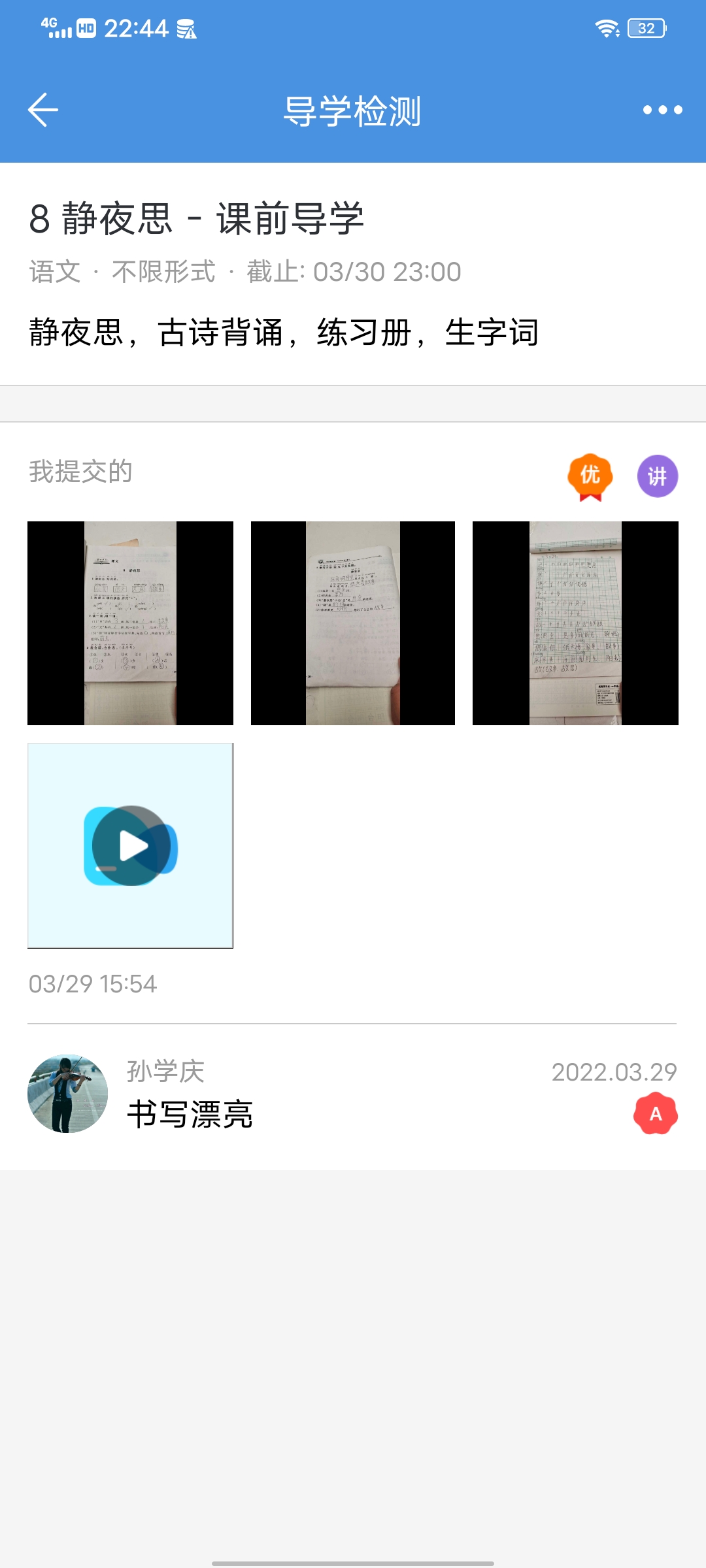Tap the red A grade badge
This screenshot has height=1568, width=706.
656,1112
